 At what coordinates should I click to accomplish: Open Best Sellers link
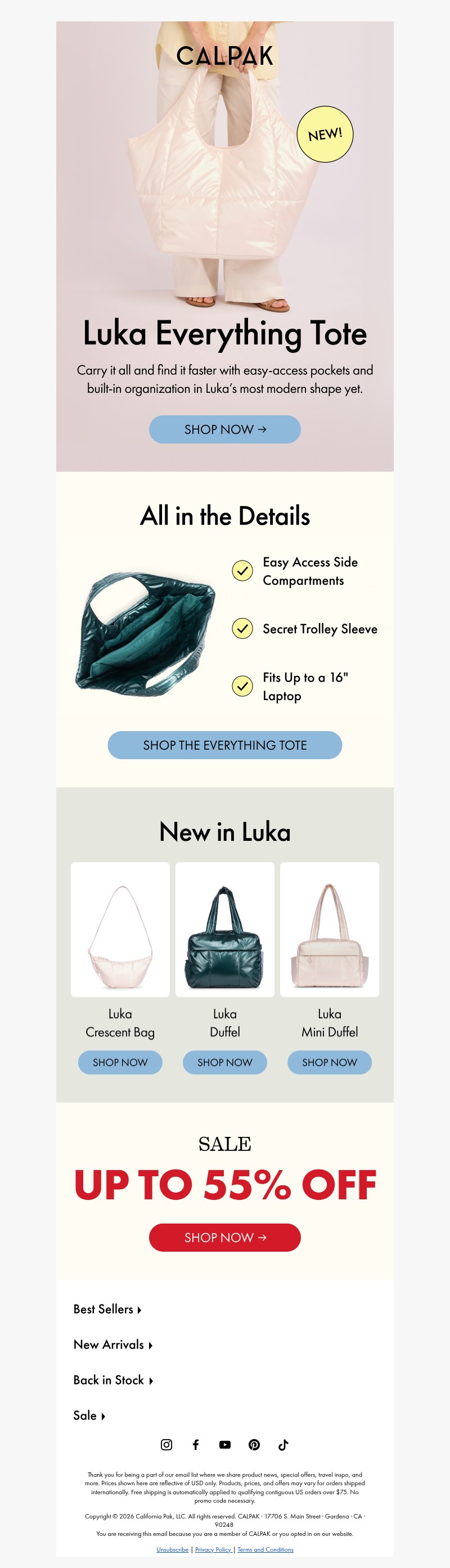(x=107, y=1309)
